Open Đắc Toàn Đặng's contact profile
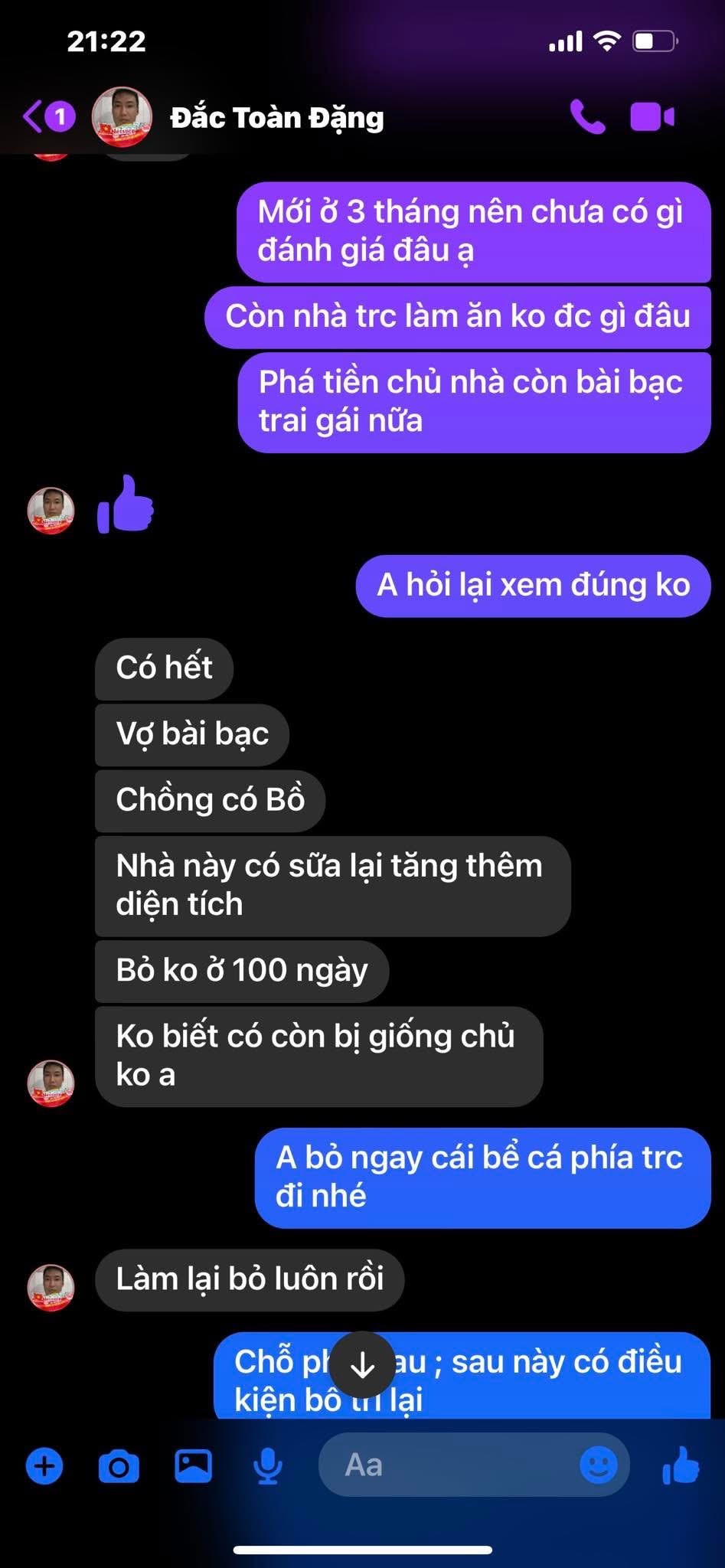The height and width of the screenshot is (1568, 725). [276, 117]
